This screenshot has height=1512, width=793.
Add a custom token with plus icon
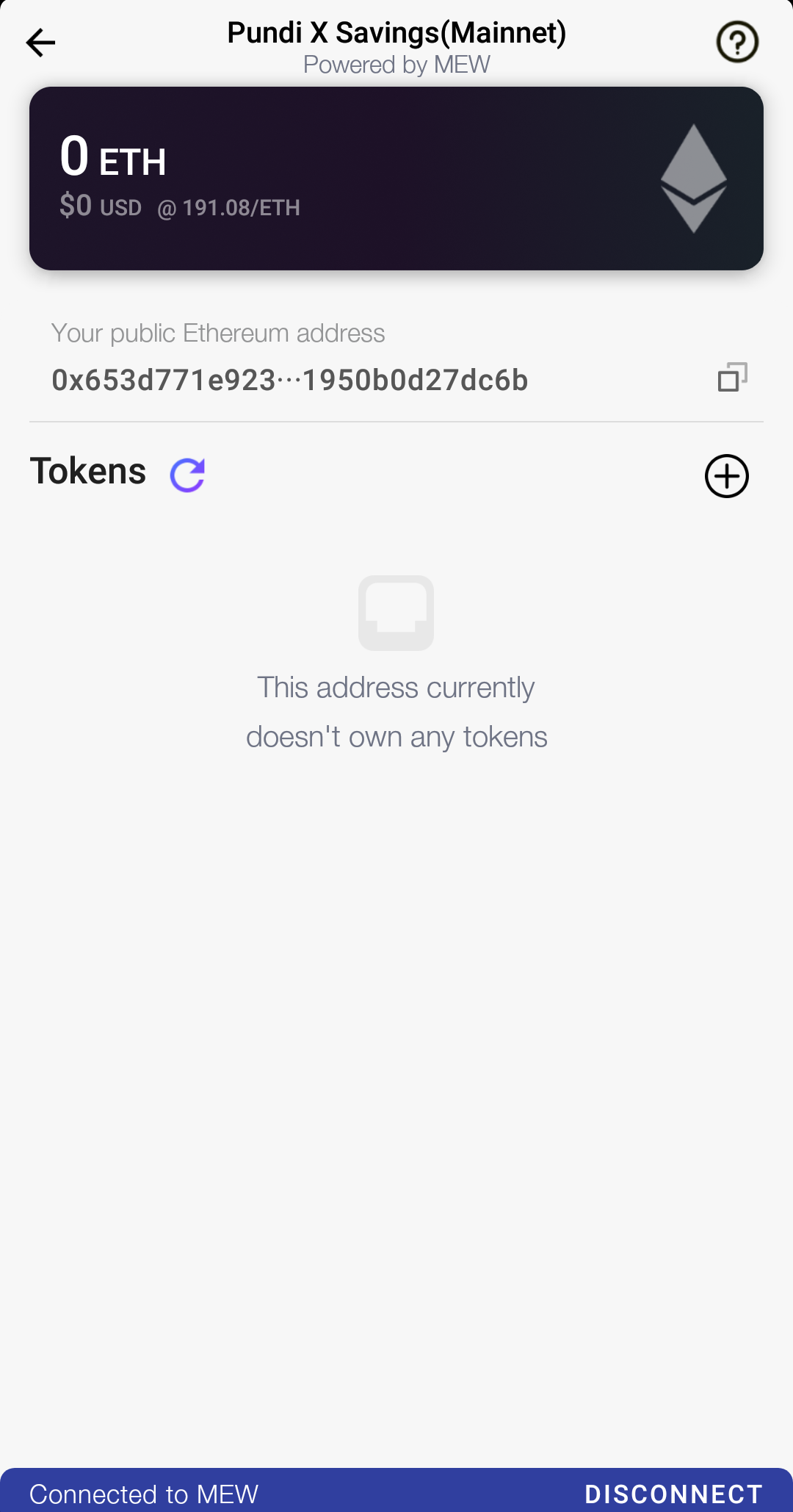pos(727,476)
